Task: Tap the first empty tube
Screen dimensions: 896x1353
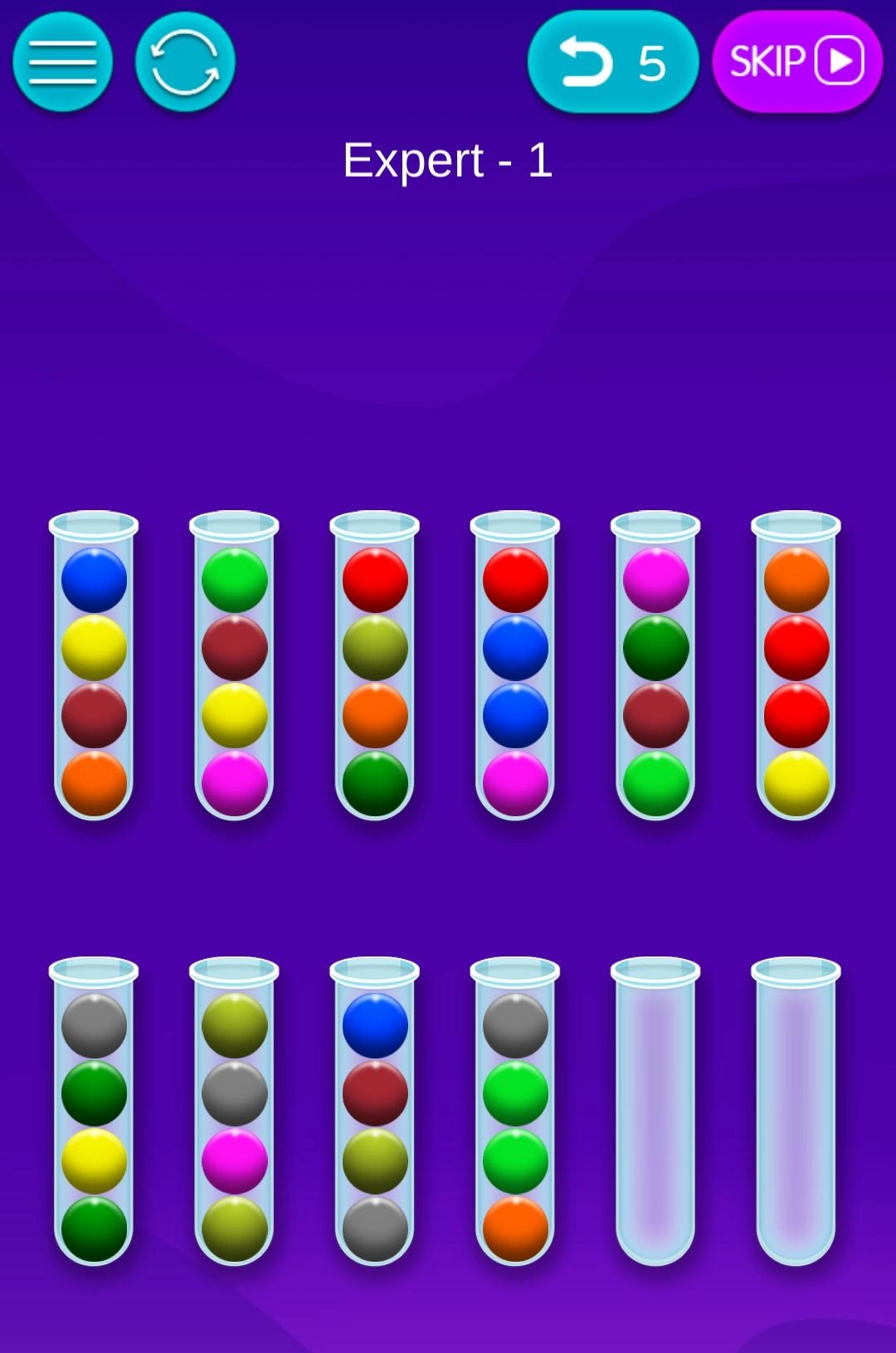Action: (x=655, y=1113)
